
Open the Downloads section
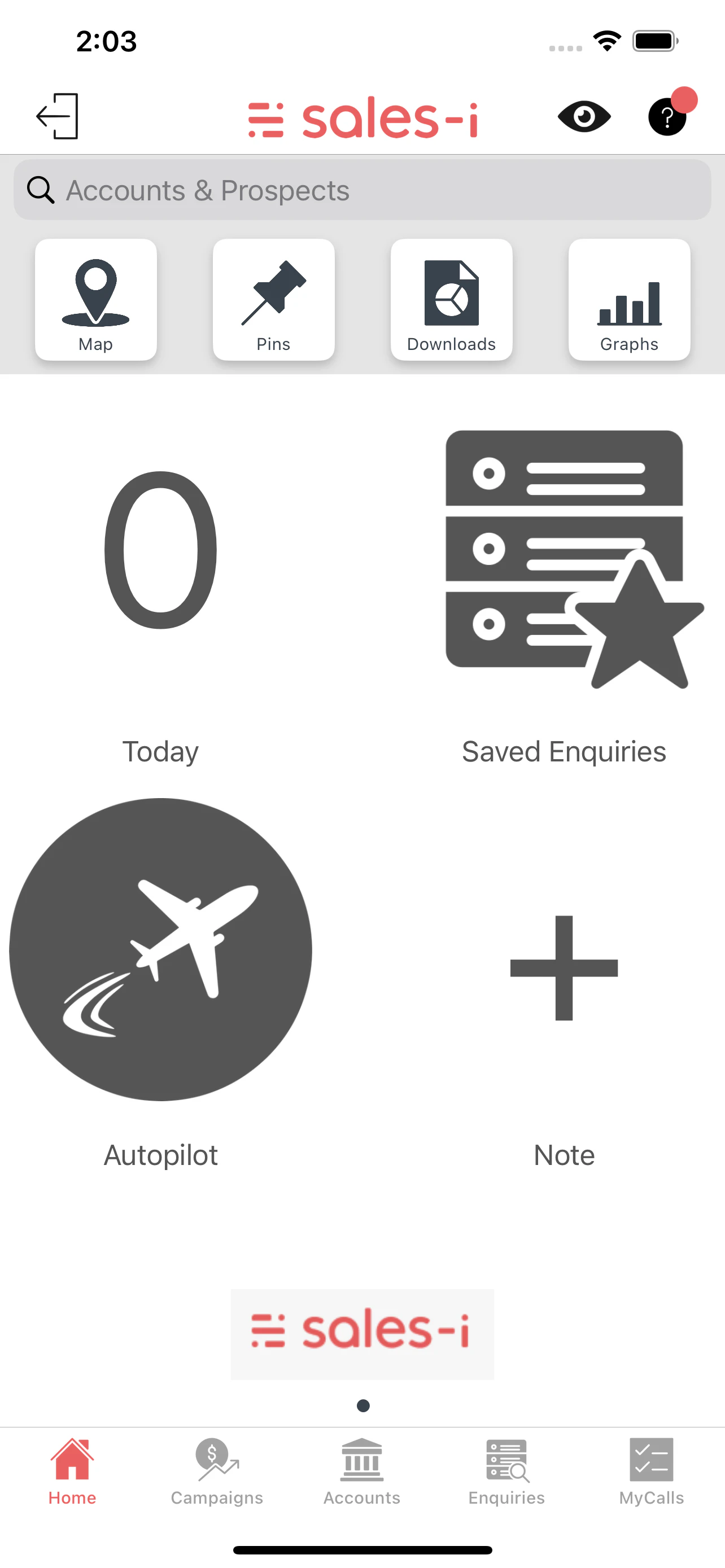pyautogui.click(x=451, y=300)
